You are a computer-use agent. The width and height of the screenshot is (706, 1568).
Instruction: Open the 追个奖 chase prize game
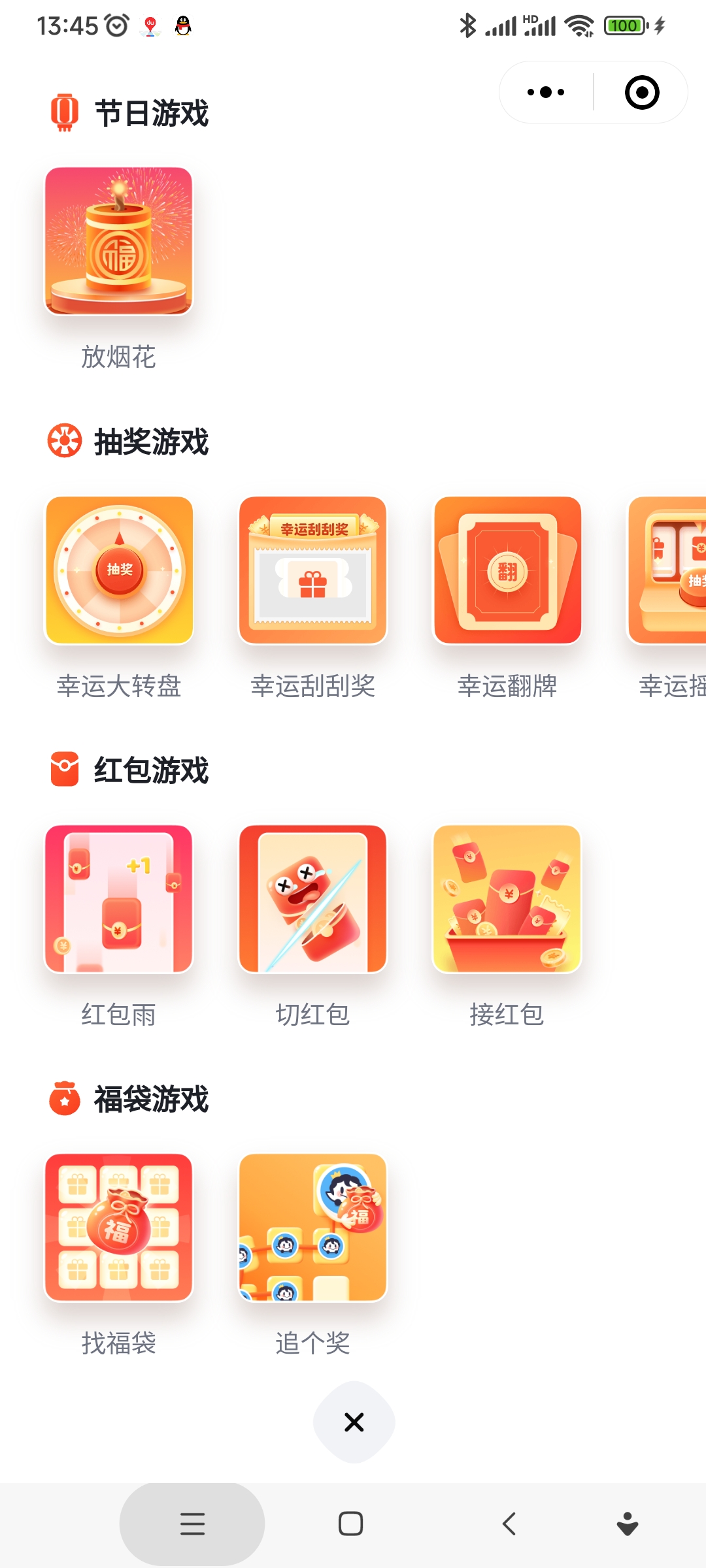tap(312, 1228)
